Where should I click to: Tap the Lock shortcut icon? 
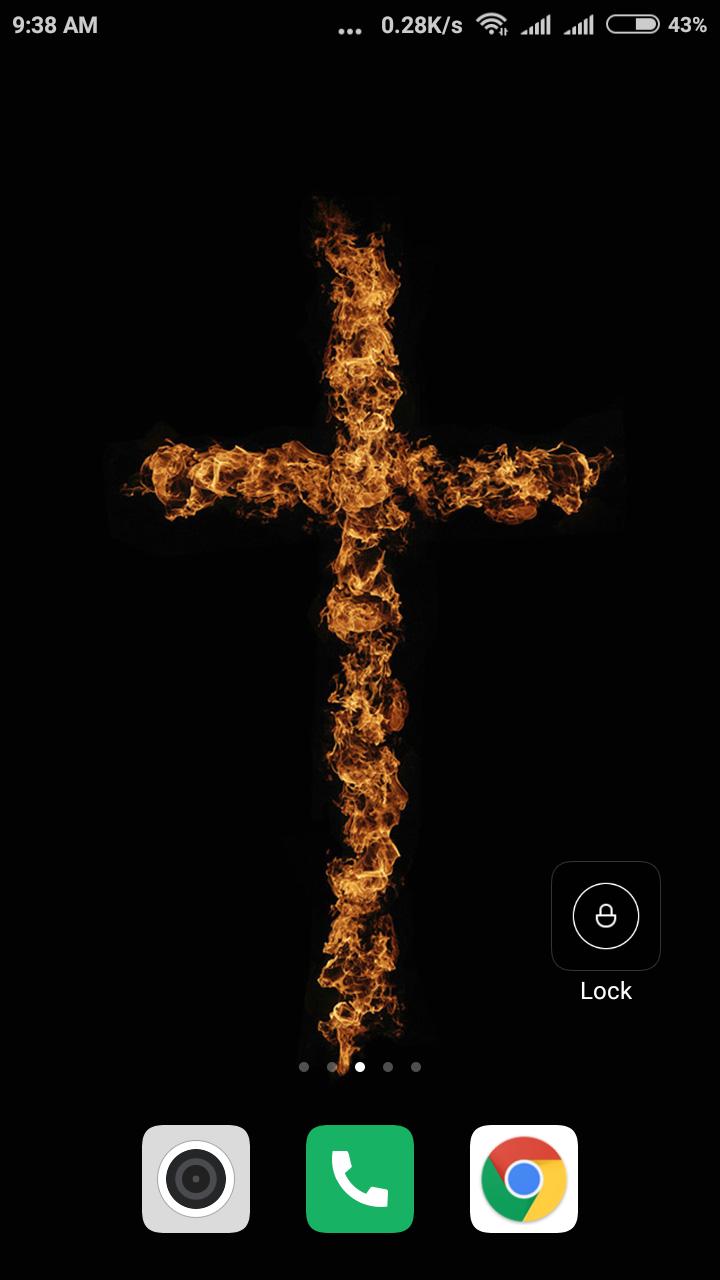pyautogui.click(x=605, y=916)
